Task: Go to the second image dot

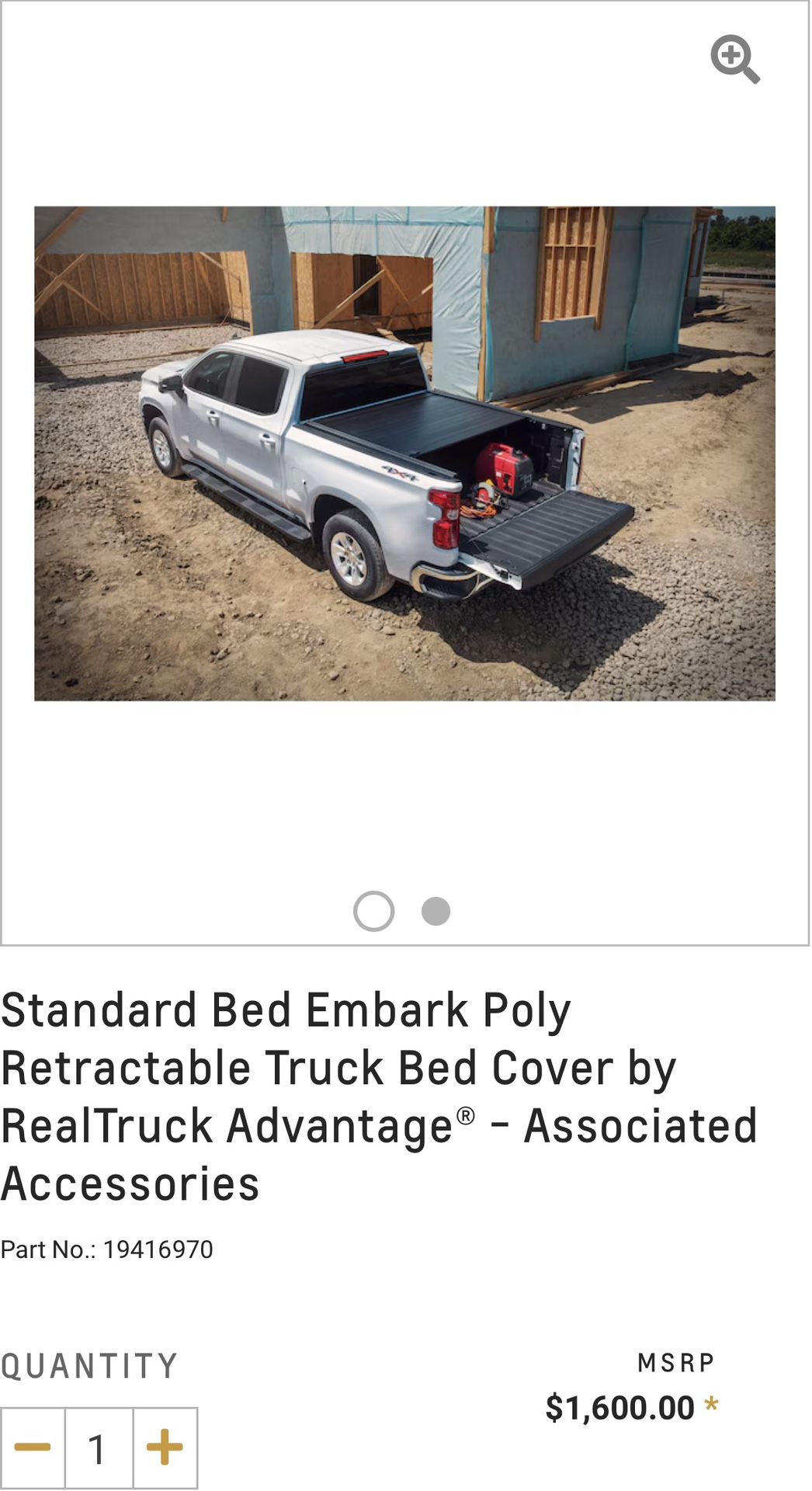Action: click(x=435, y=911)
